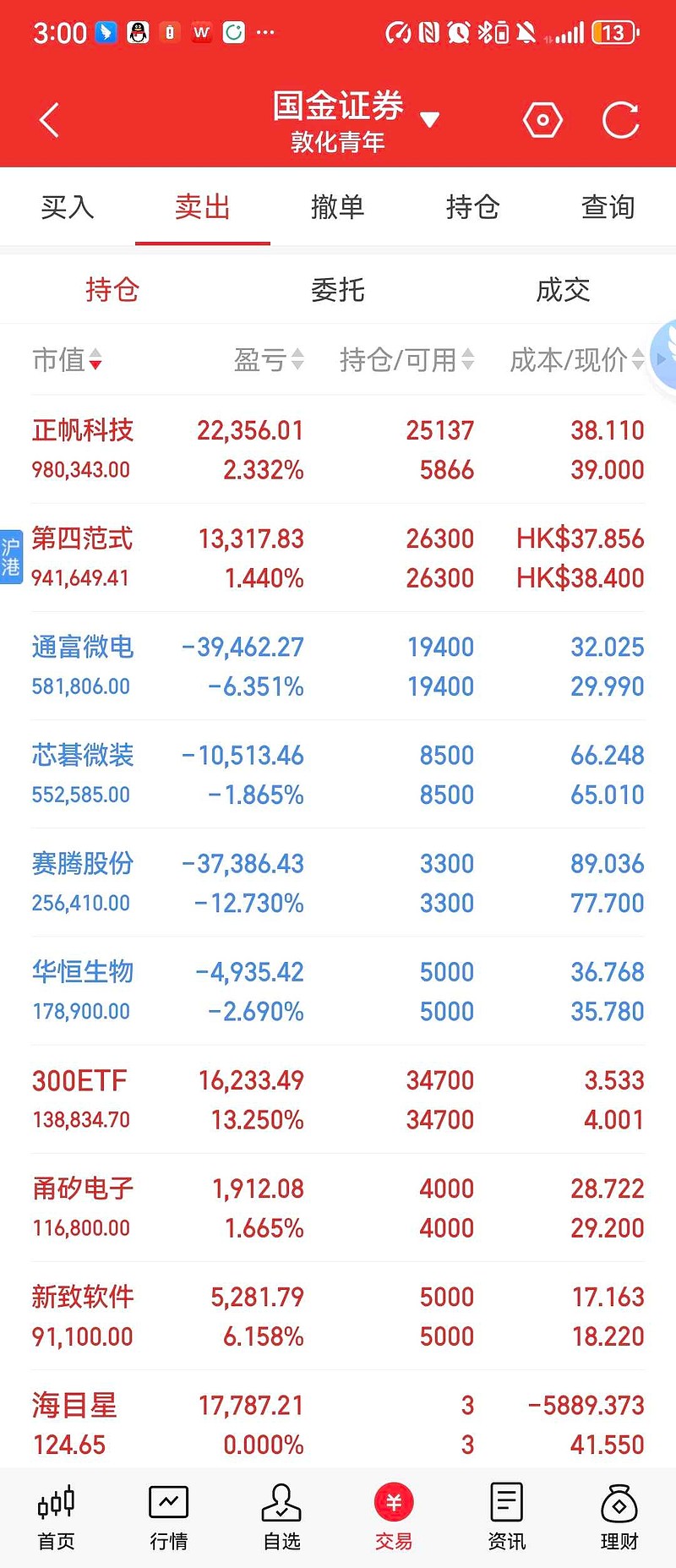The width and height of the screenshot is (676, 1568).
Task: Open the 查询 query section
Action: [x=608, y=207]
